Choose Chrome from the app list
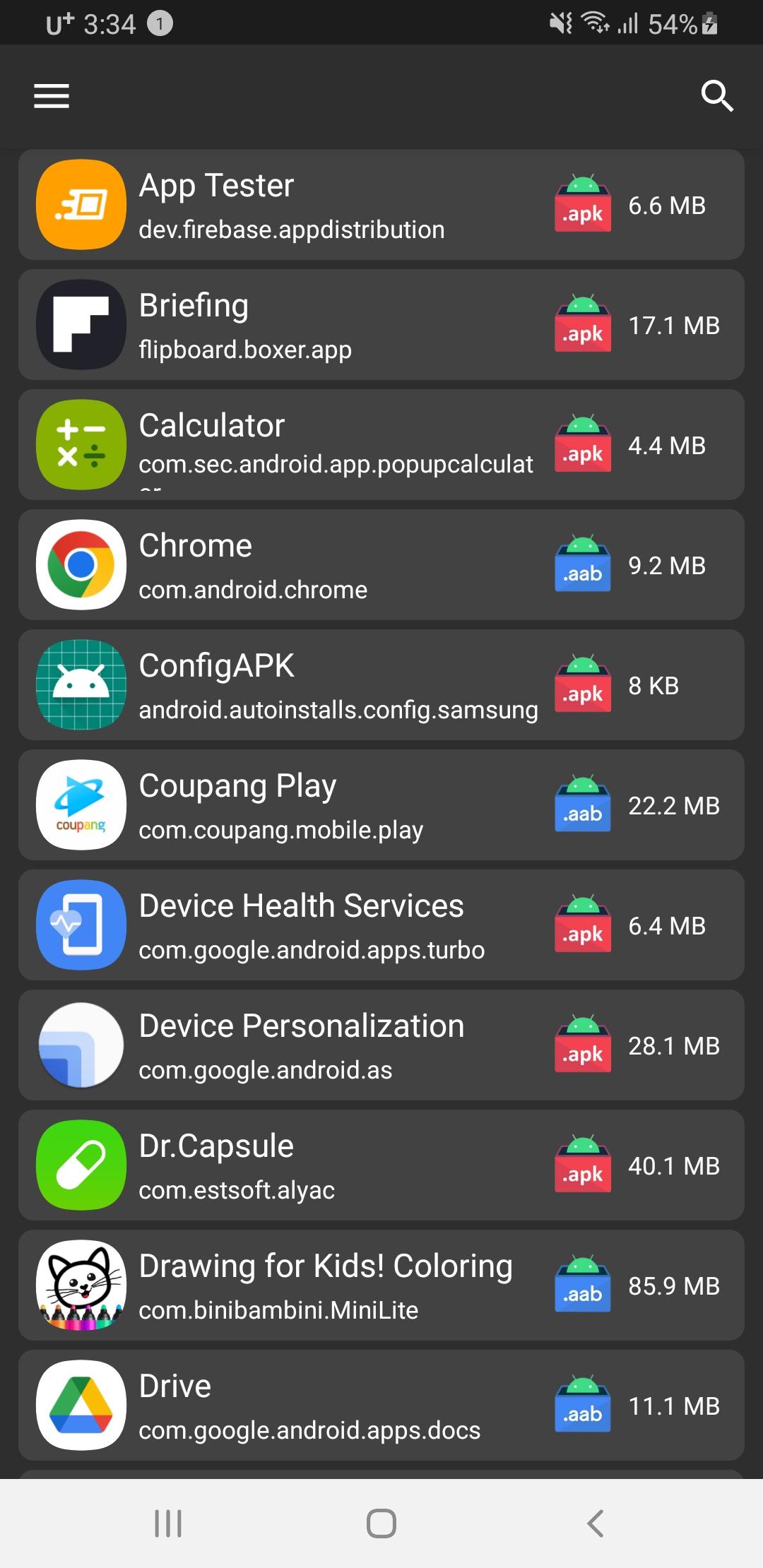 [x=381, y=565]
